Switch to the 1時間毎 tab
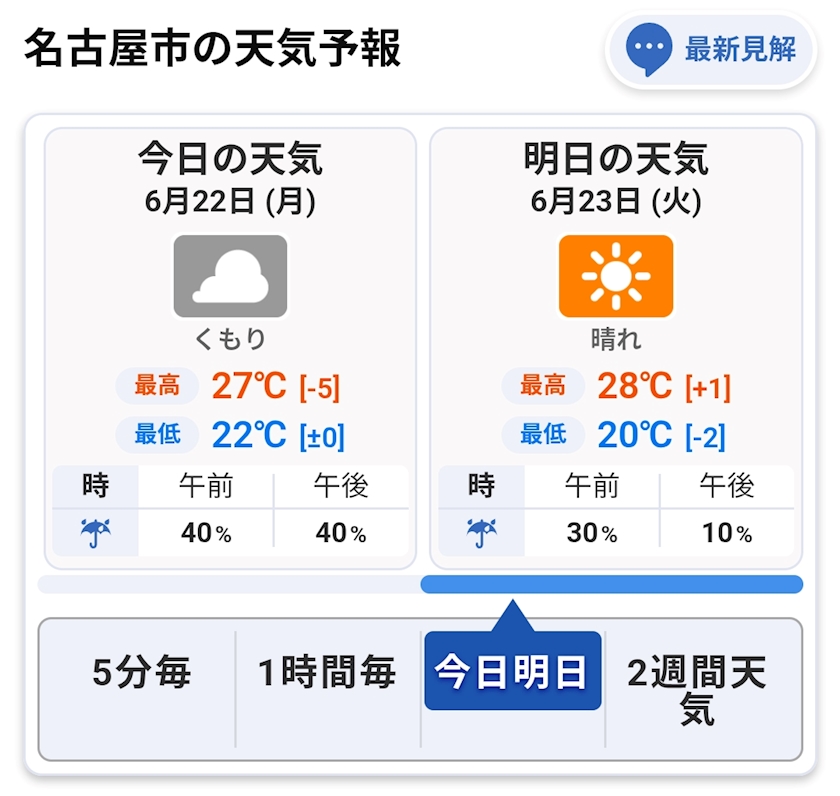Screen dimensions: 840x796 [327, 672]
